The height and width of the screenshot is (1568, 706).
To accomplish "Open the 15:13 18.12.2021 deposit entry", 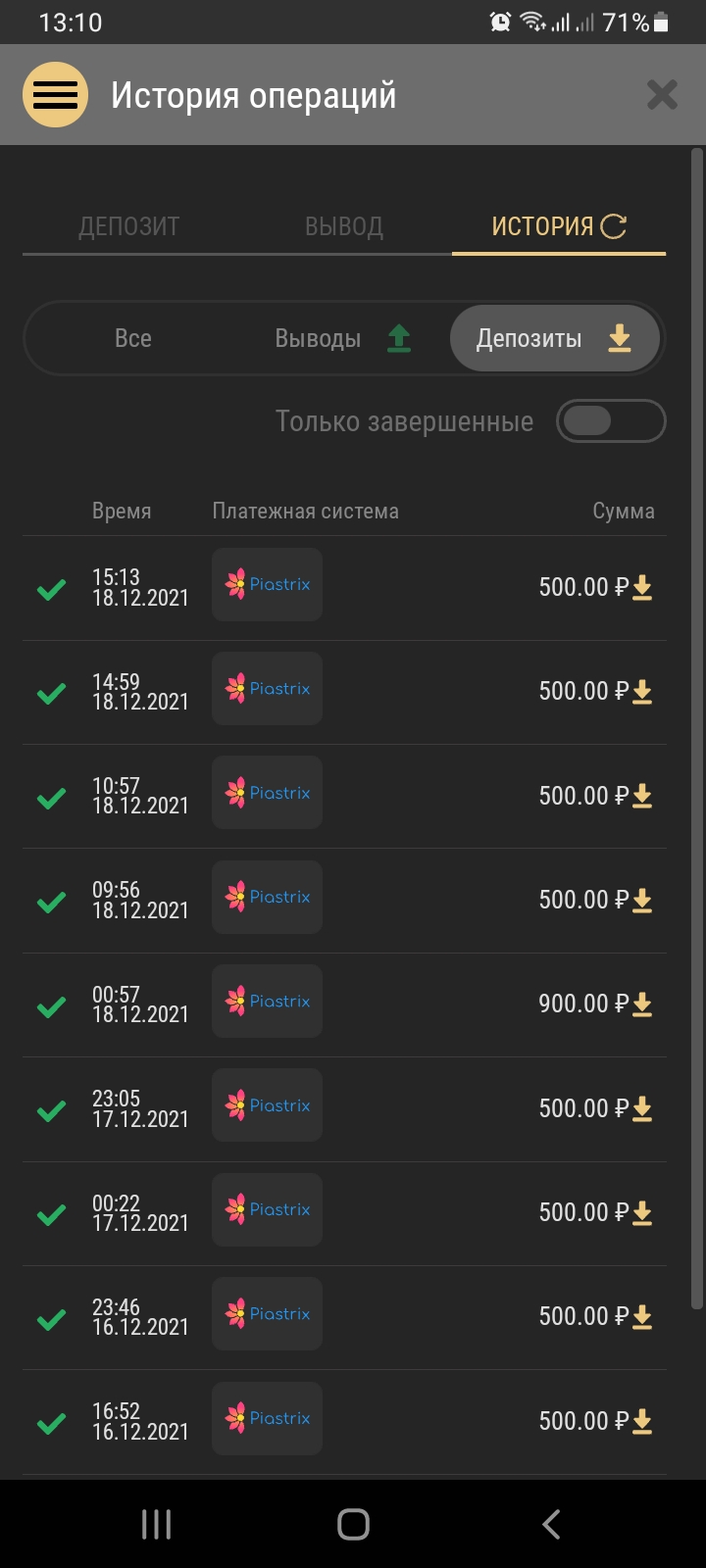I will [344, 588].
